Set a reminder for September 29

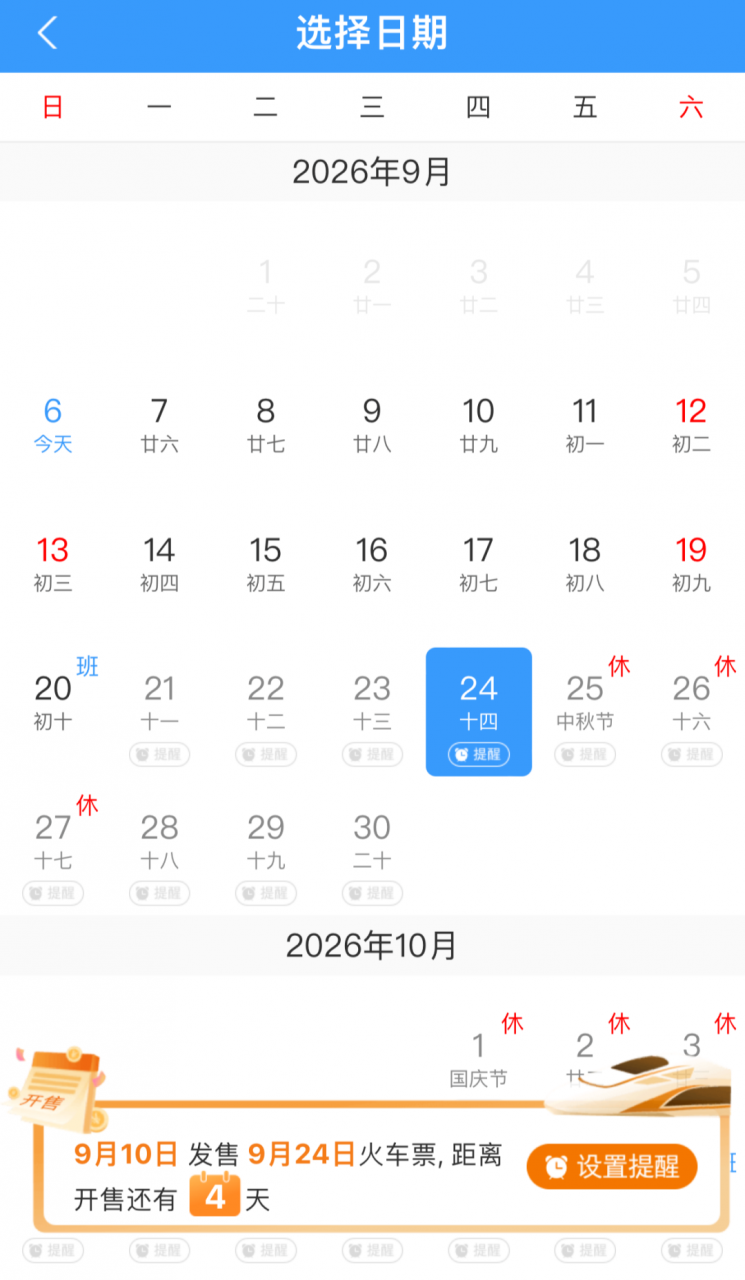point(265,893)
